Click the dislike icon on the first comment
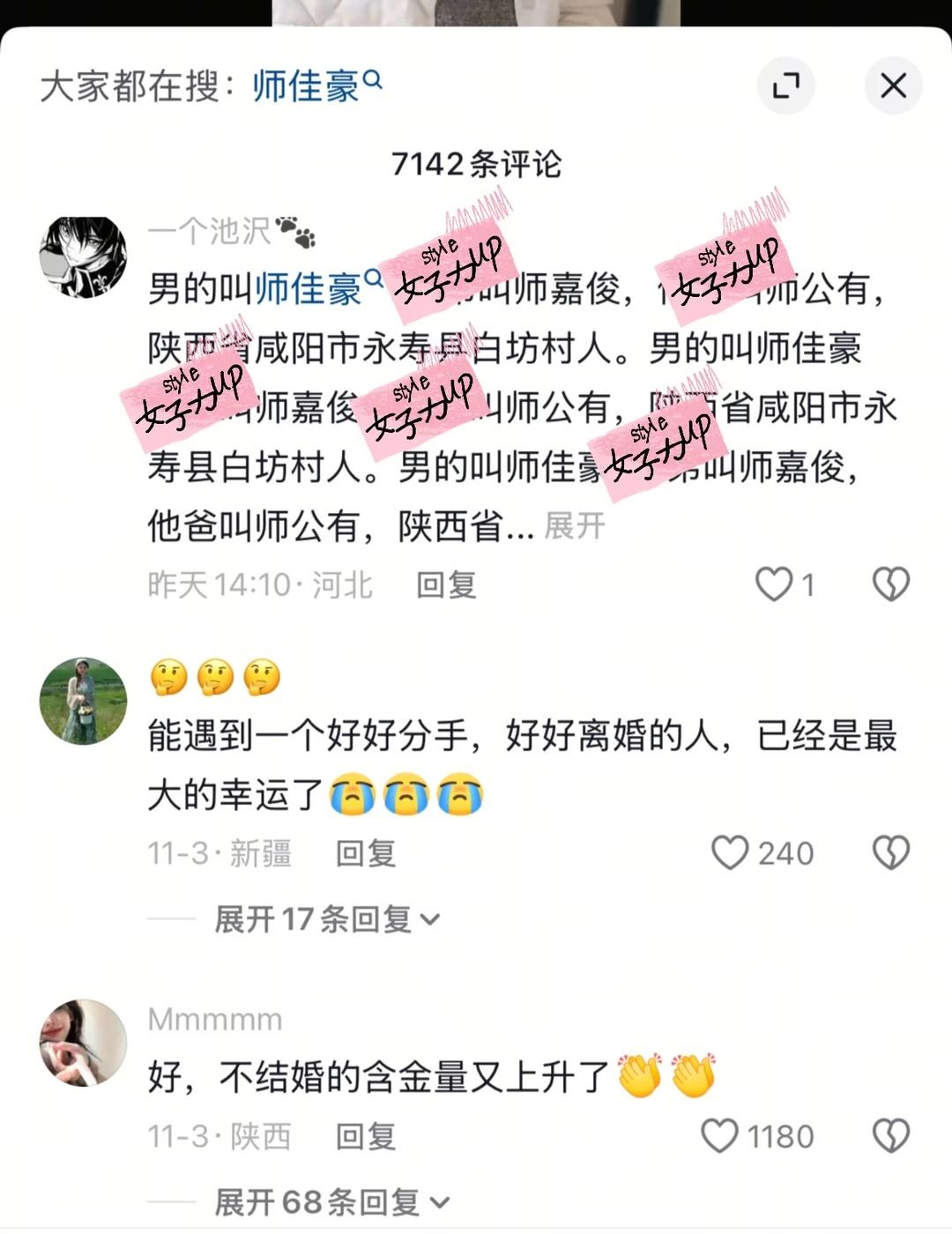This screenshot has width=952, height=1234. click(x=893, y=584)
